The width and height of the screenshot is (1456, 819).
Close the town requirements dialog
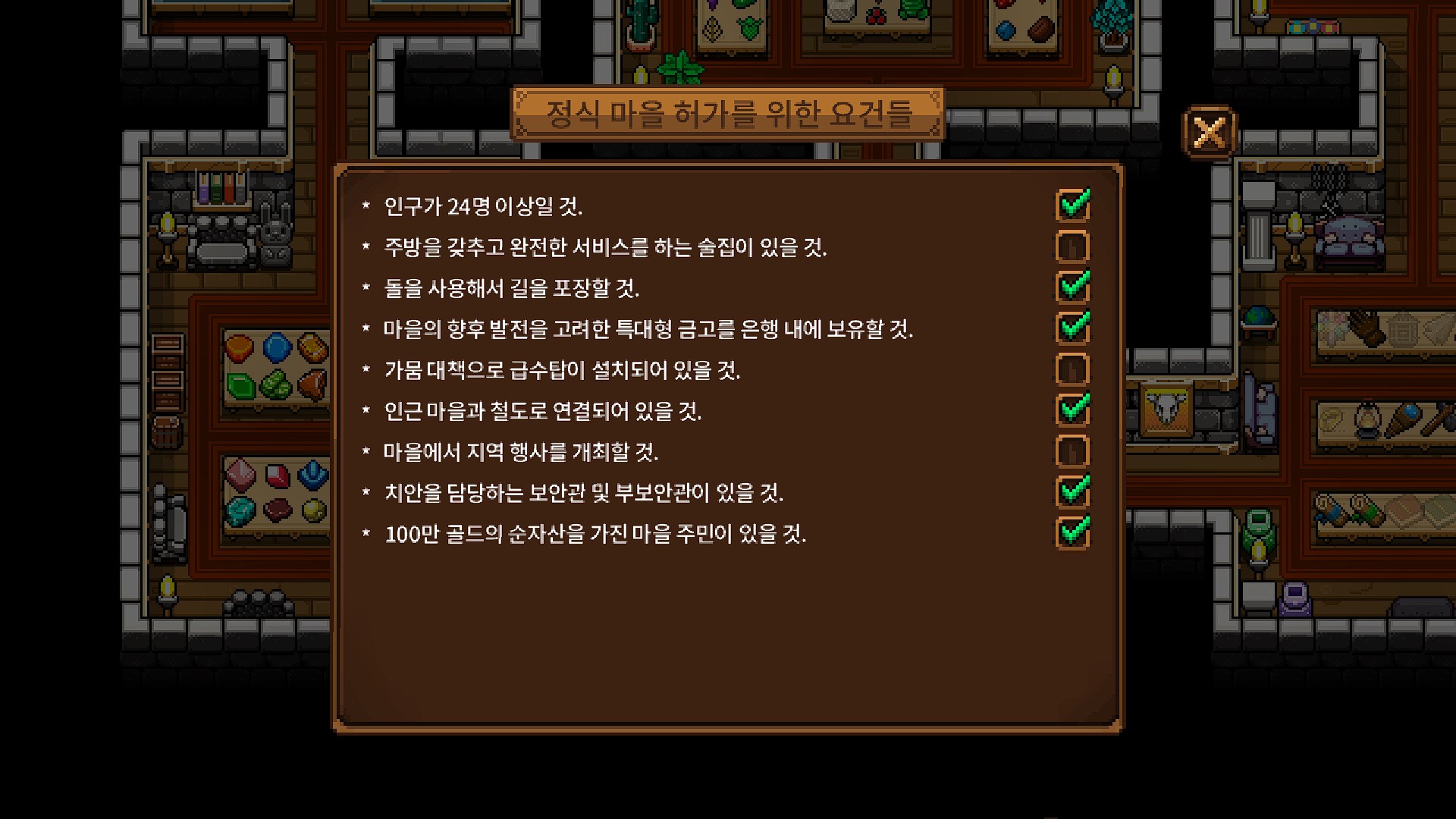(1209, 132)
